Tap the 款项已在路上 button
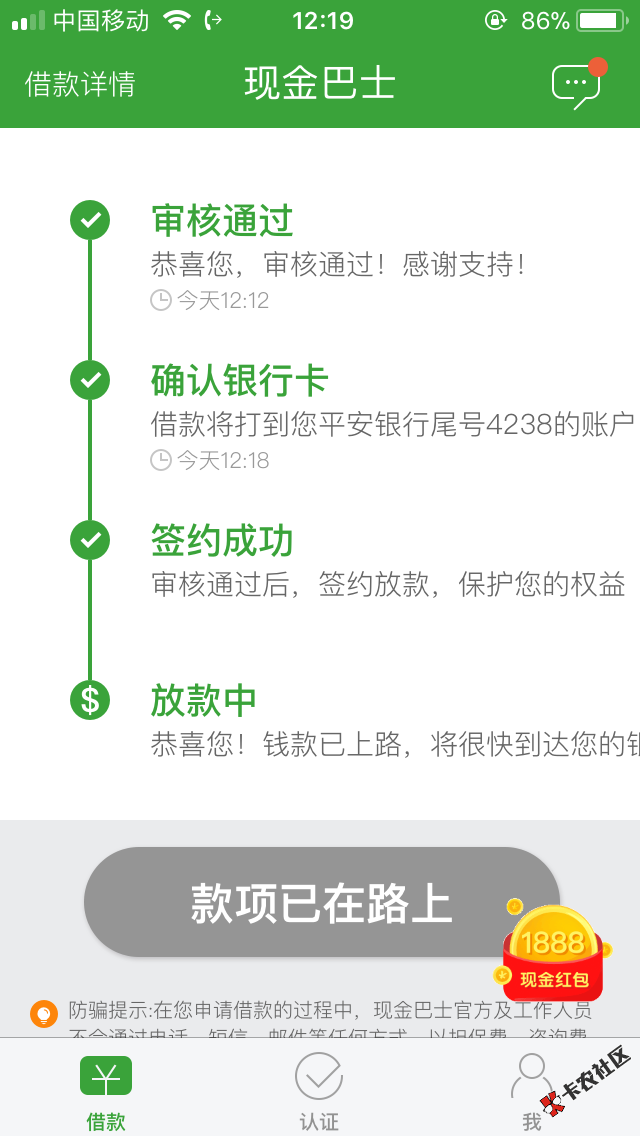640x1136 pixels. tap(321, 903)
